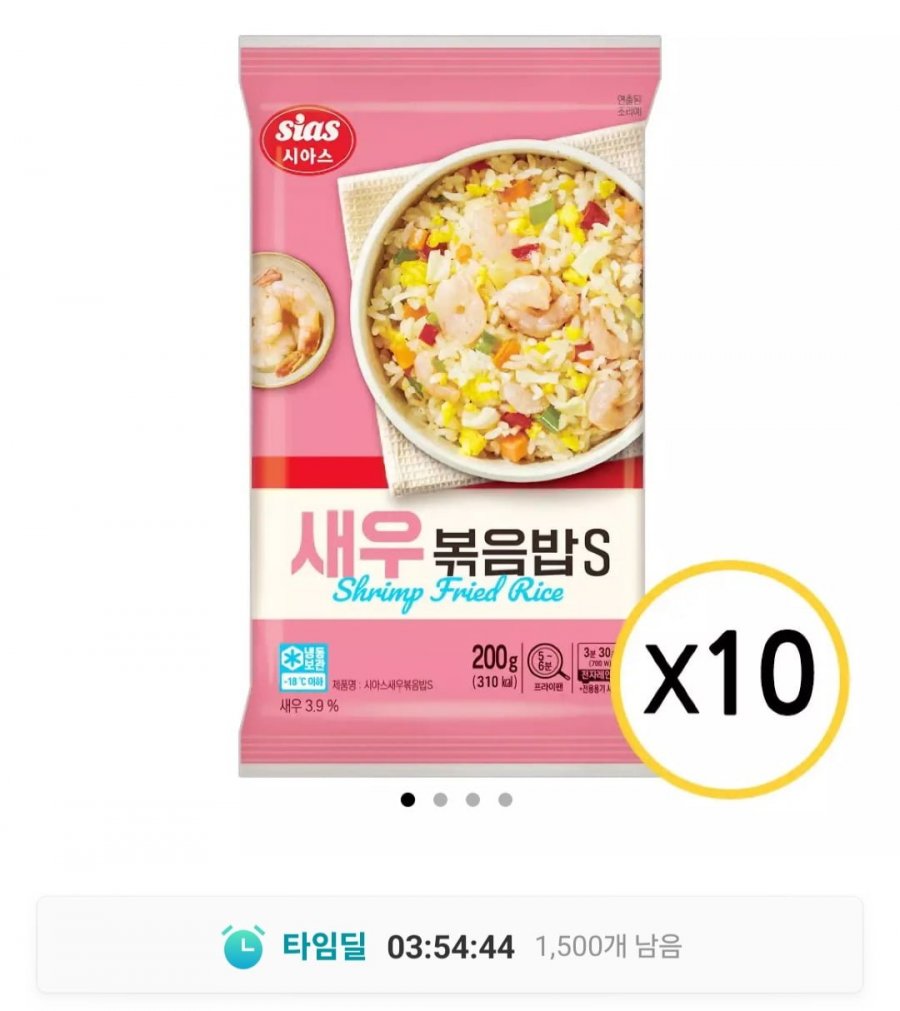
Task: Jump to the third image indicator dot
Action: pyautogui.click(x=473, y=799)
